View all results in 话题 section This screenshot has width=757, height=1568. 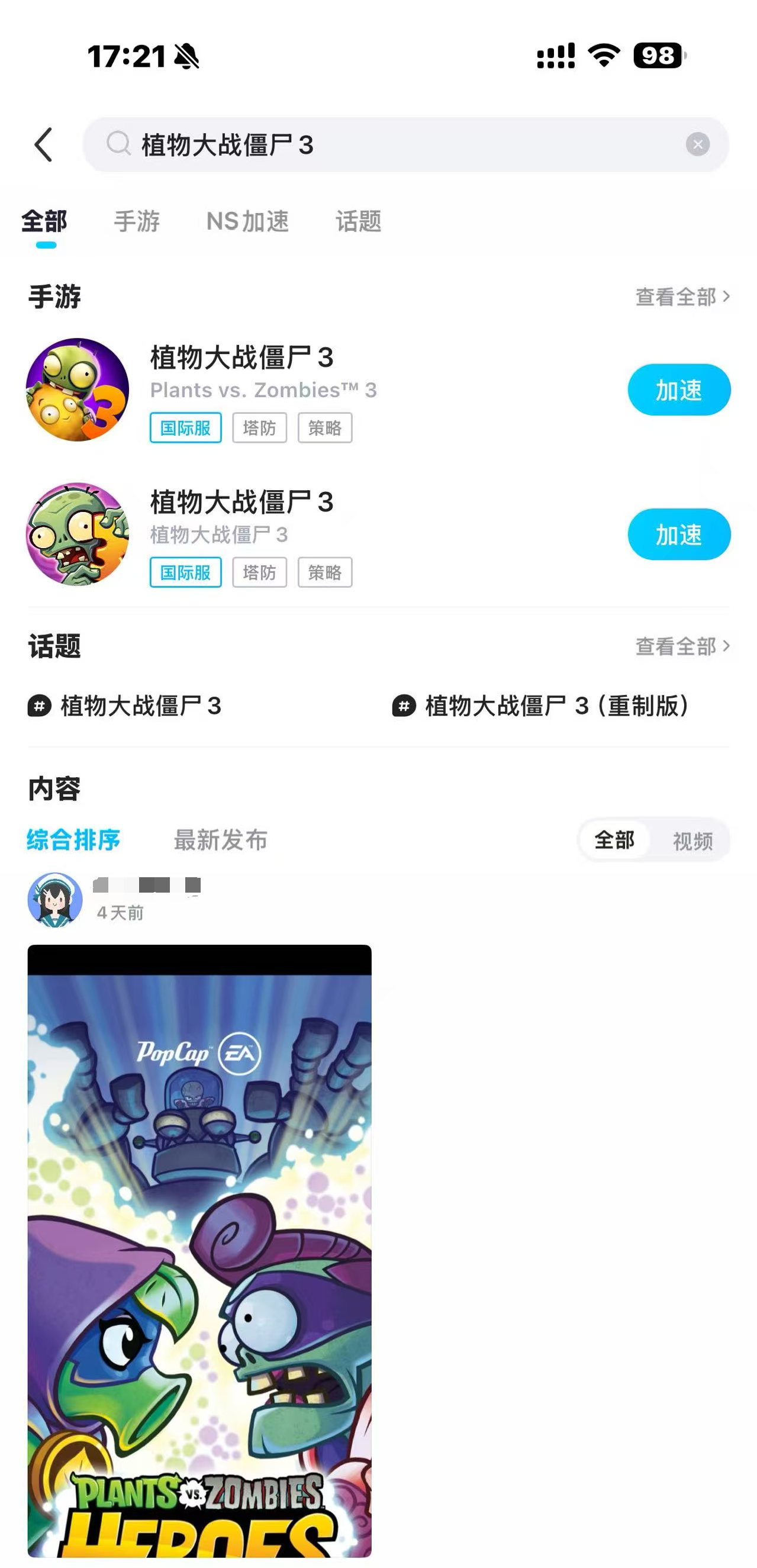[682, 646]
